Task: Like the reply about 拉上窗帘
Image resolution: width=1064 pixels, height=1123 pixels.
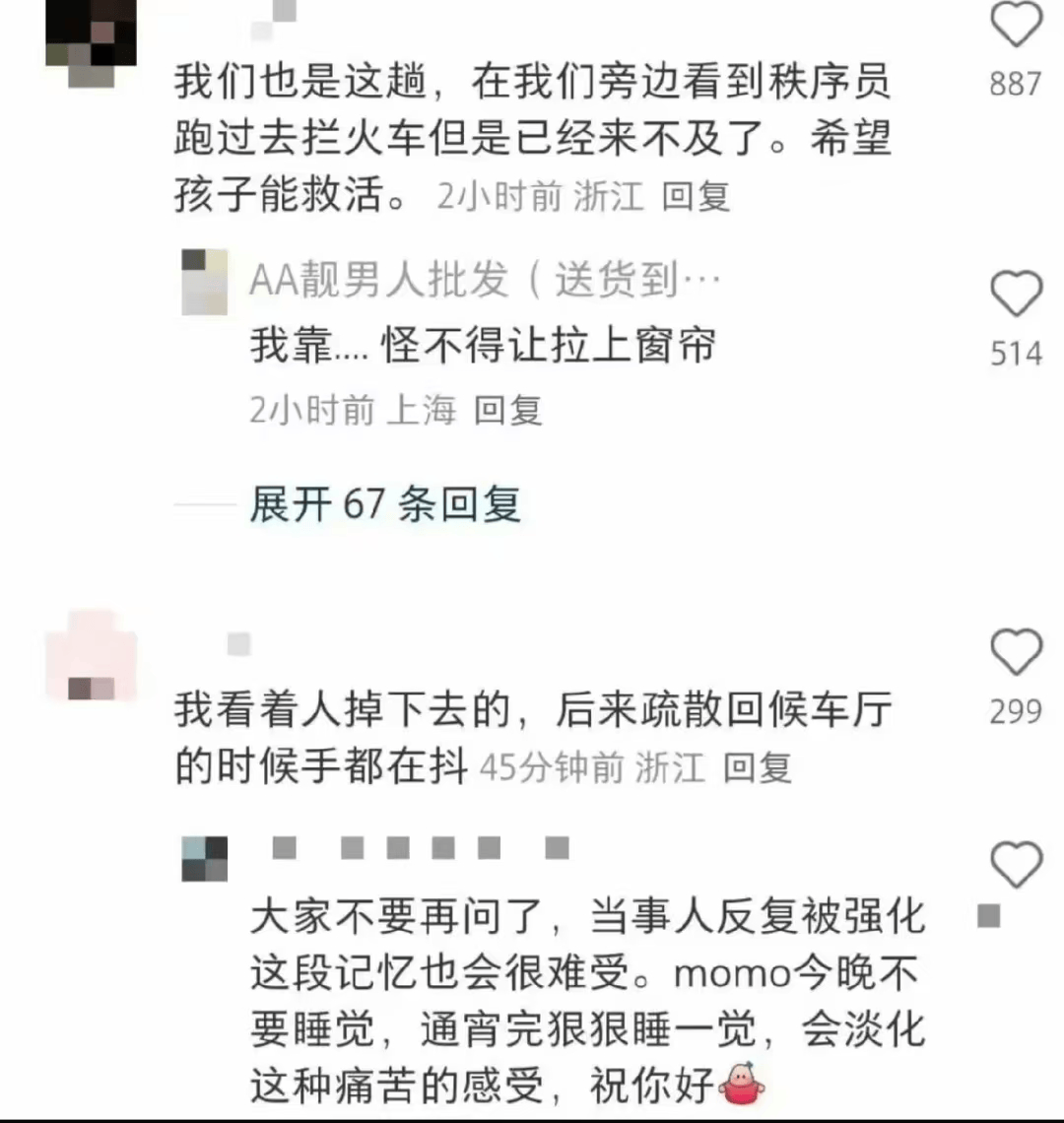Action: [x=1016, y=295]
